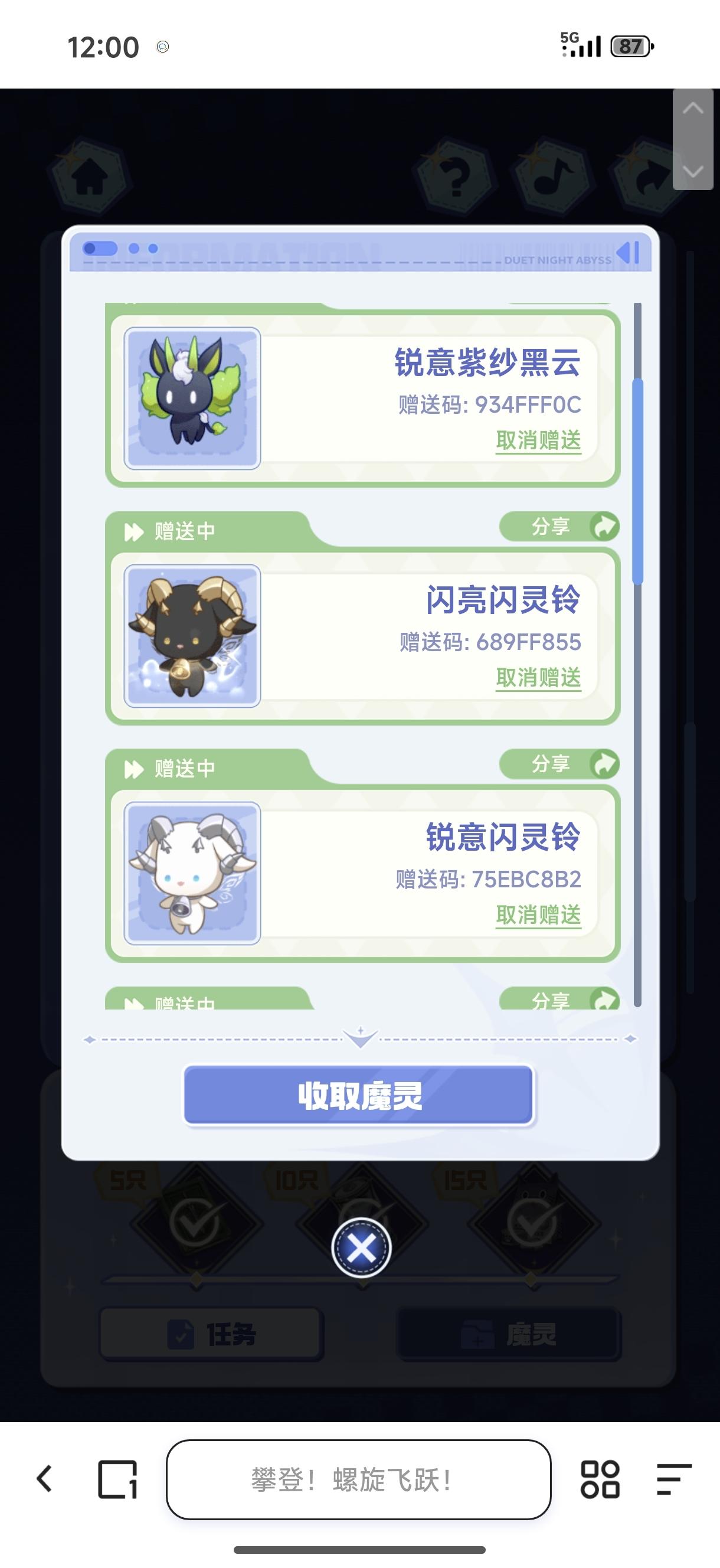Collapse the panel with the top-right arrow icon
The width and height of the screenshot is (720, 1568).
click(x=629, y=252)
